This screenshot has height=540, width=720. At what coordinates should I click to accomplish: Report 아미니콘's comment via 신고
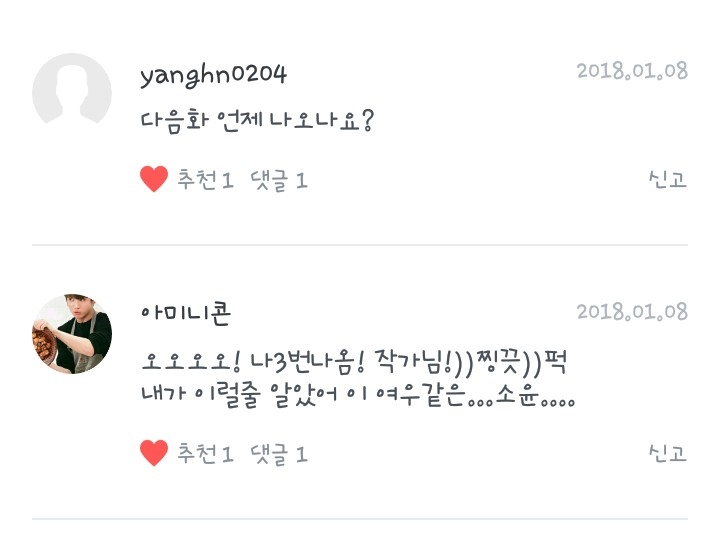[x=667, y=454]
